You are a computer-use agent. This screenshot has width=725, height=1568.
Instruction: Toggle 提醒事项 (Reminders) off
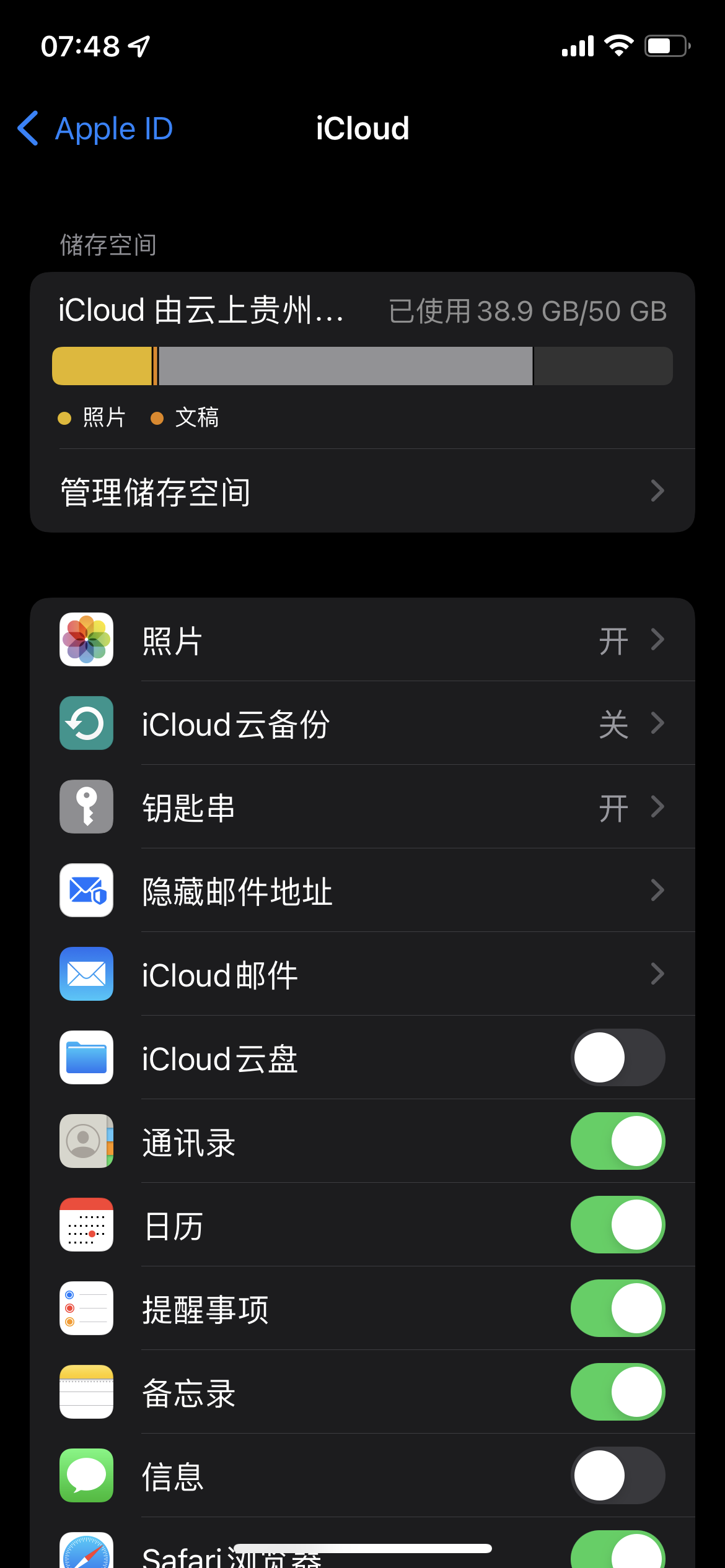(617, 1309)
